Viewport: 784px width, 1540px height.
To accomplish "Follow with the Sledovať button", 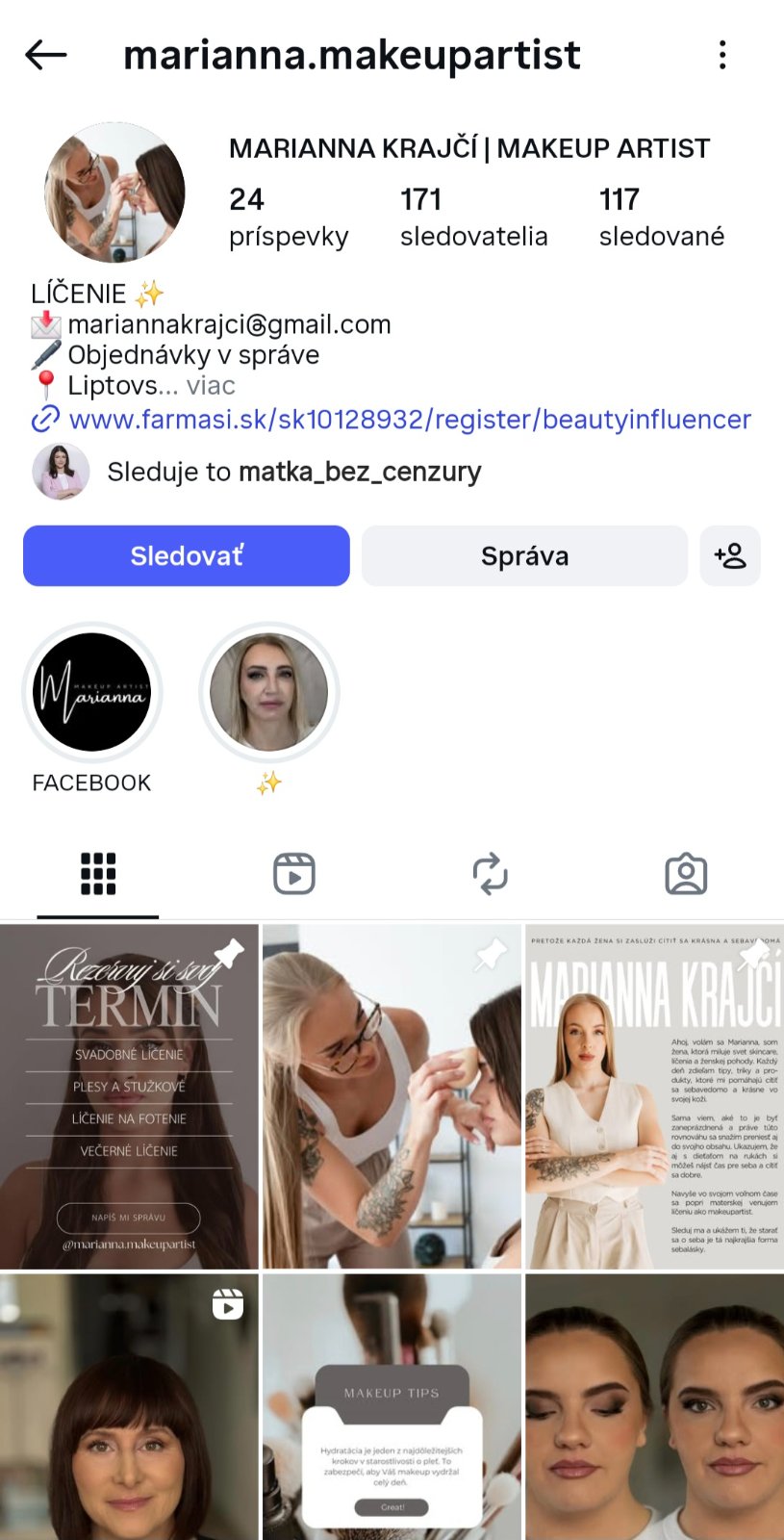I will pos(187,555).
